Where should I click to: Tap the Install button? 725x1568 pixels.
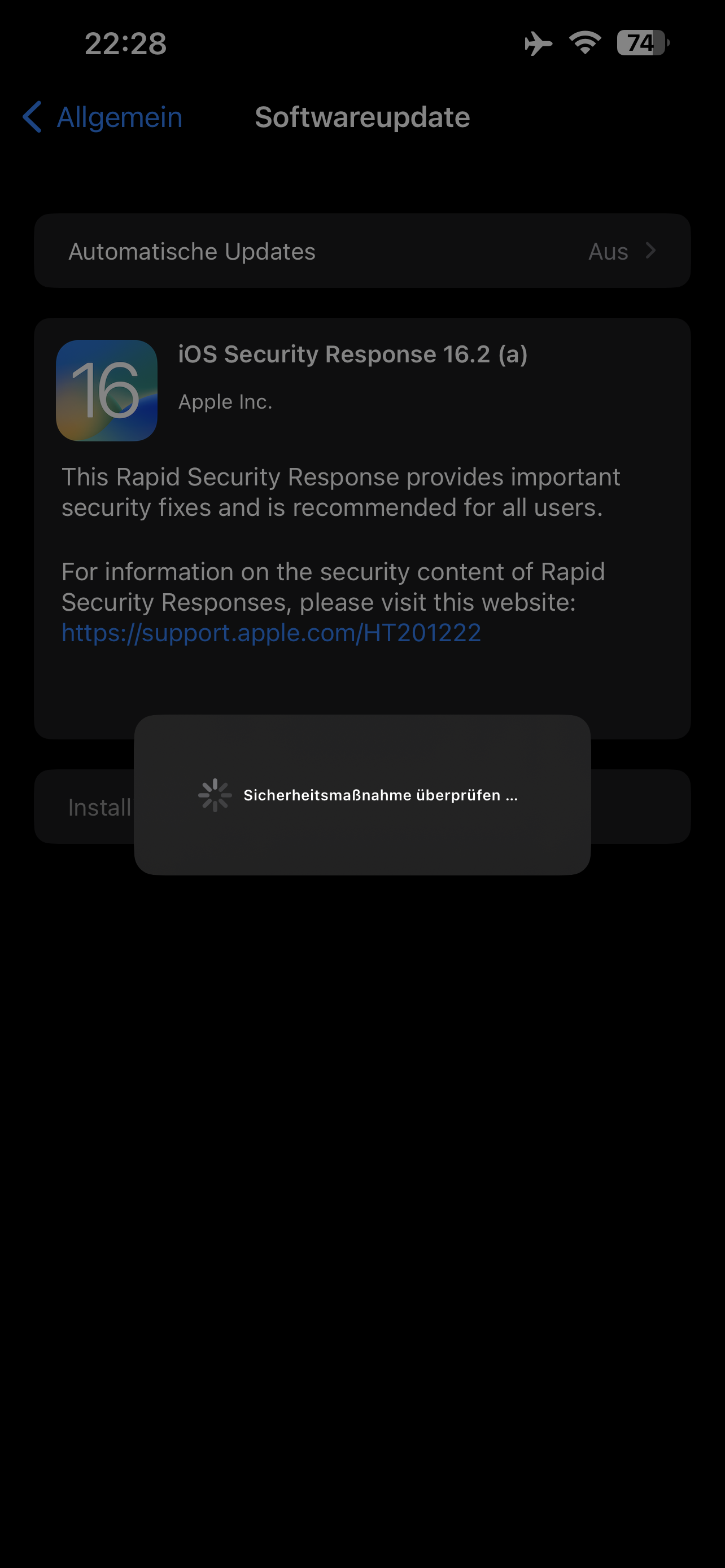99,807
